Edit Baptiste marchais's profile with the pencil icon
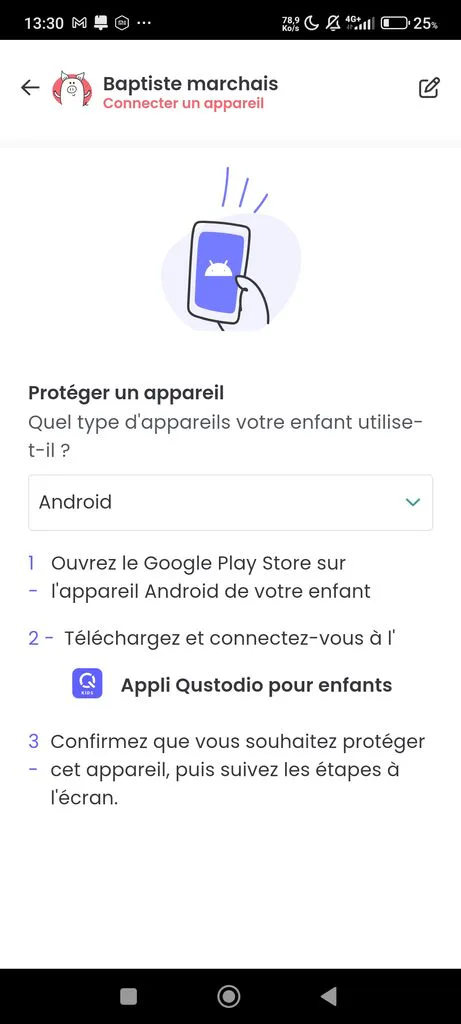The width and height of the screenshot is (461, 1024). point(429,88)
